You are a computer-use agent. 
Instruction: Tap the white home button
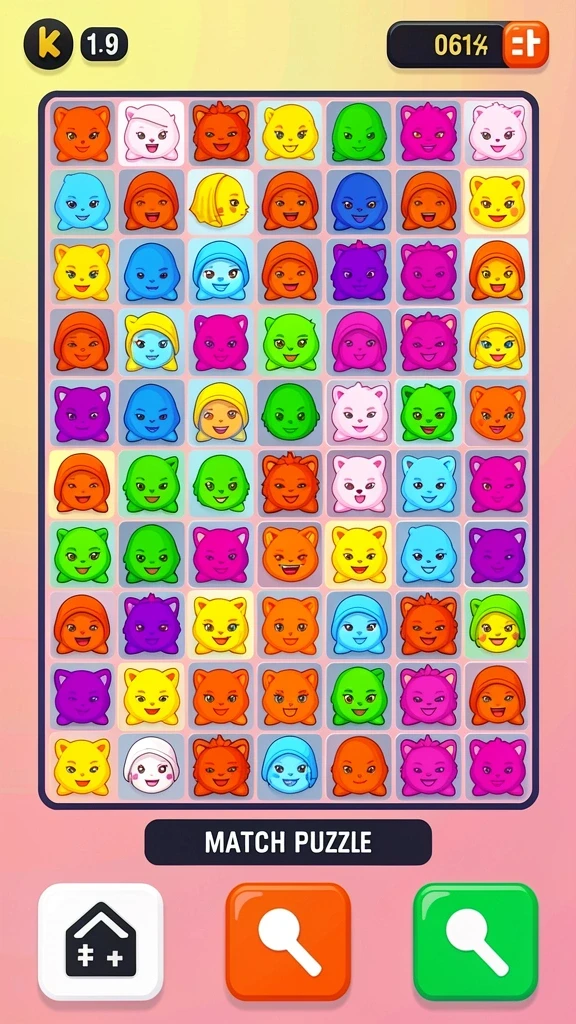(101, 942)
